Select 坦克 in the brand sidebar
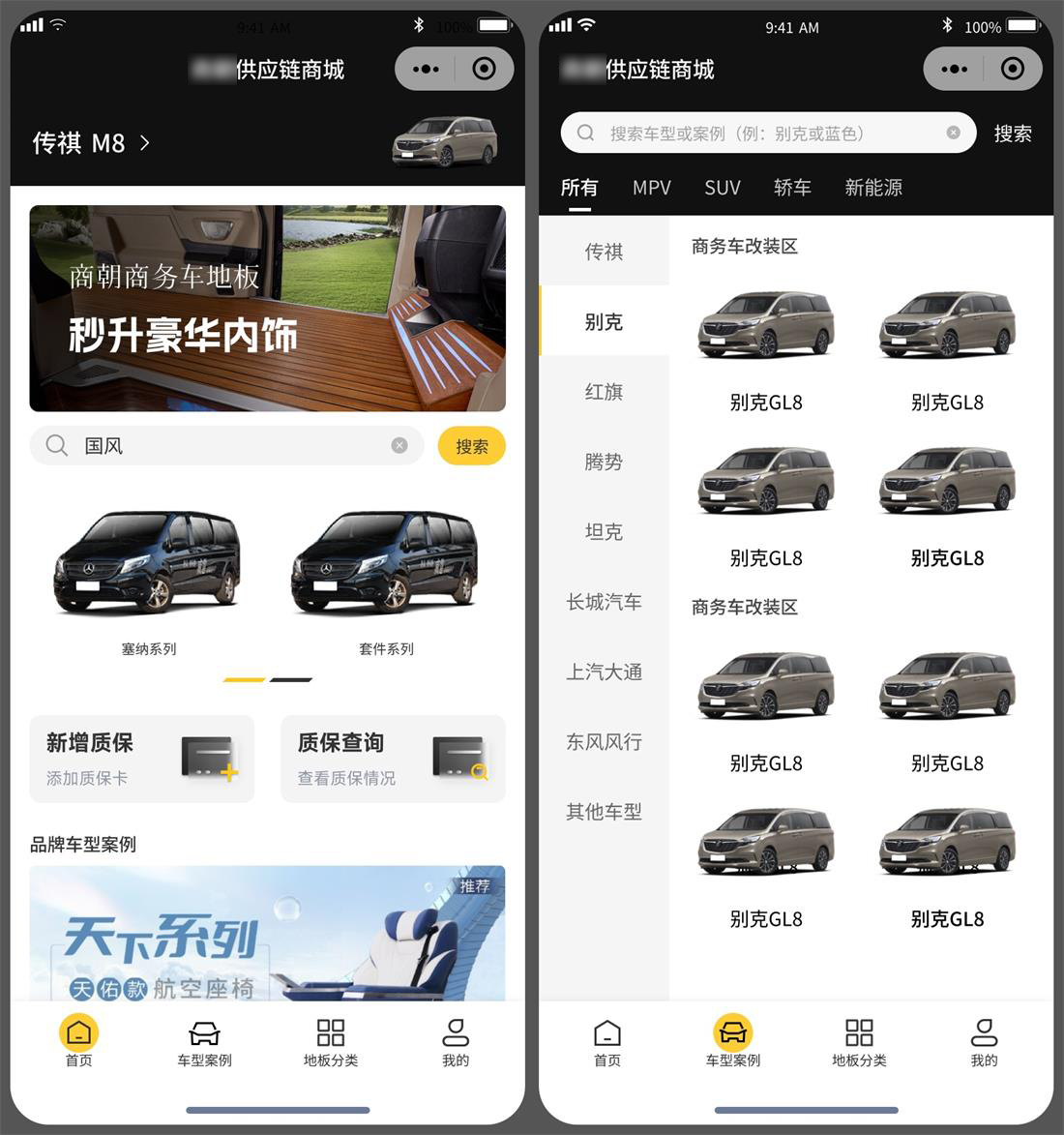 tap(604, 531)
